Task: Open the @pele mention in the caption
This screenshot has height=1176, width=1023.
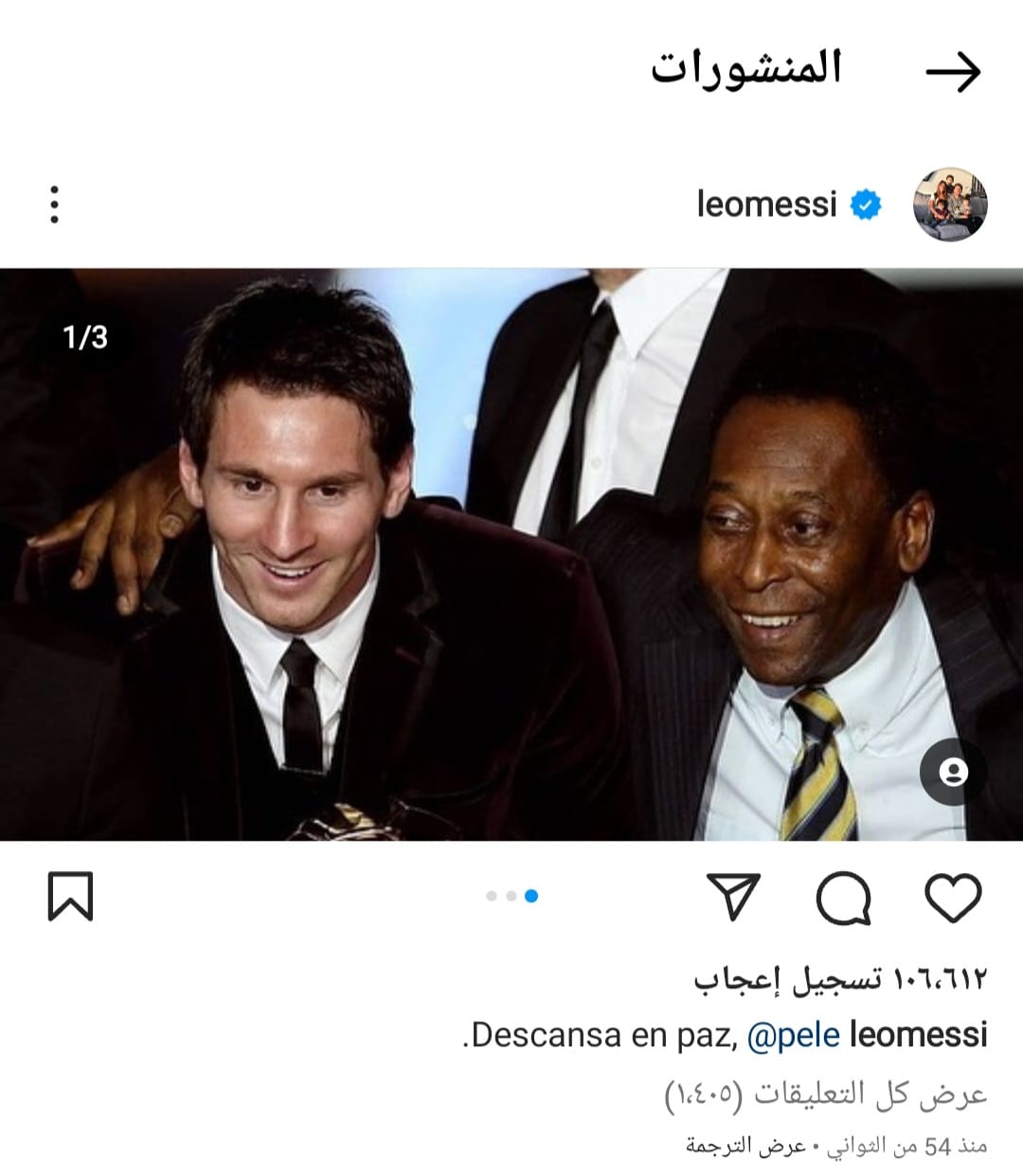Action: tap(793, 1035)
